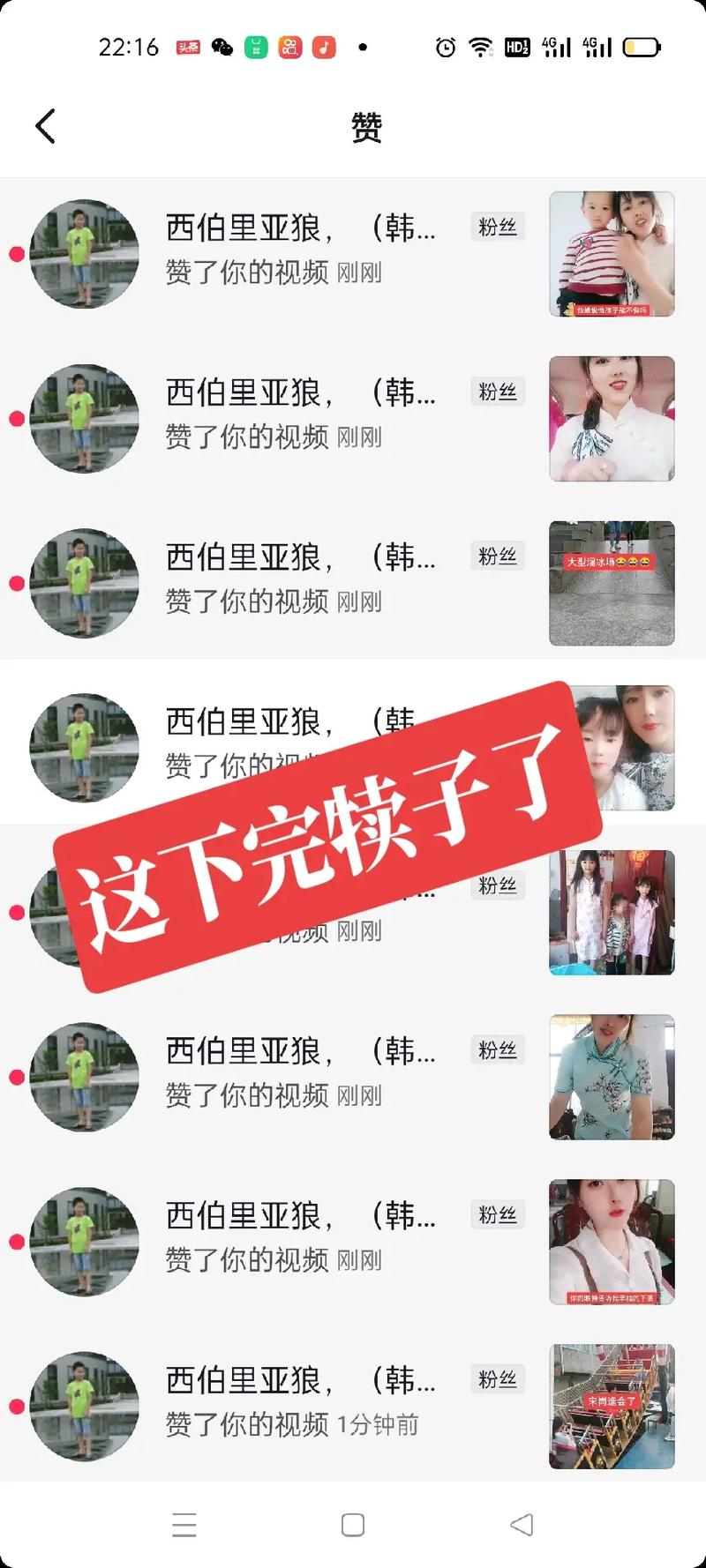This screenshot has height=1568, width=706.
Task: Go back using the top-left arrow
Action: point(45,126)
